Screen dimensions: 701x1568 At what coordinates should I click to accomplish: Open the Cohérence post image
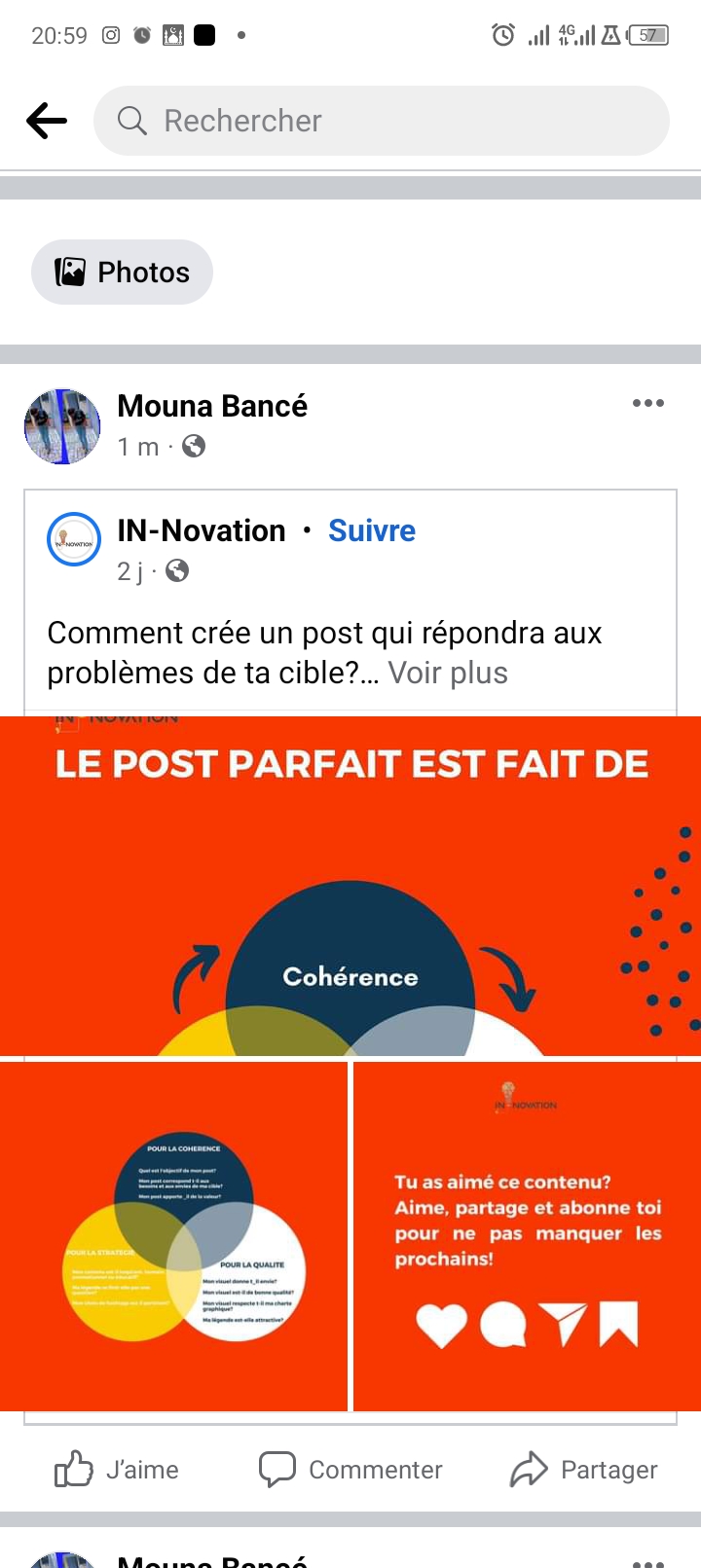350,886
